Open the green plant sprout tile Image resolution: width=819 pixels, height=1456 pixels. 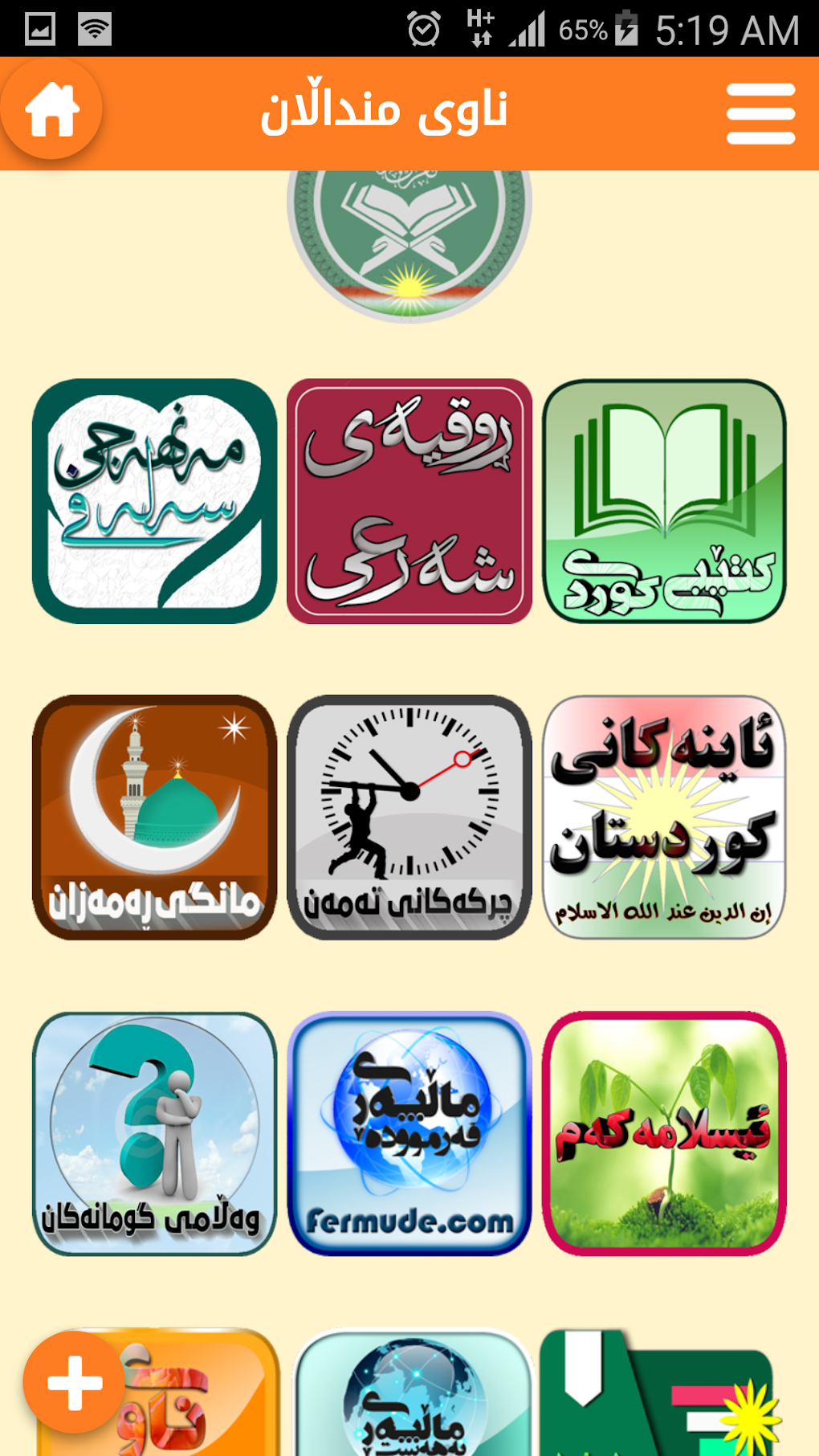coord(664,1133)
